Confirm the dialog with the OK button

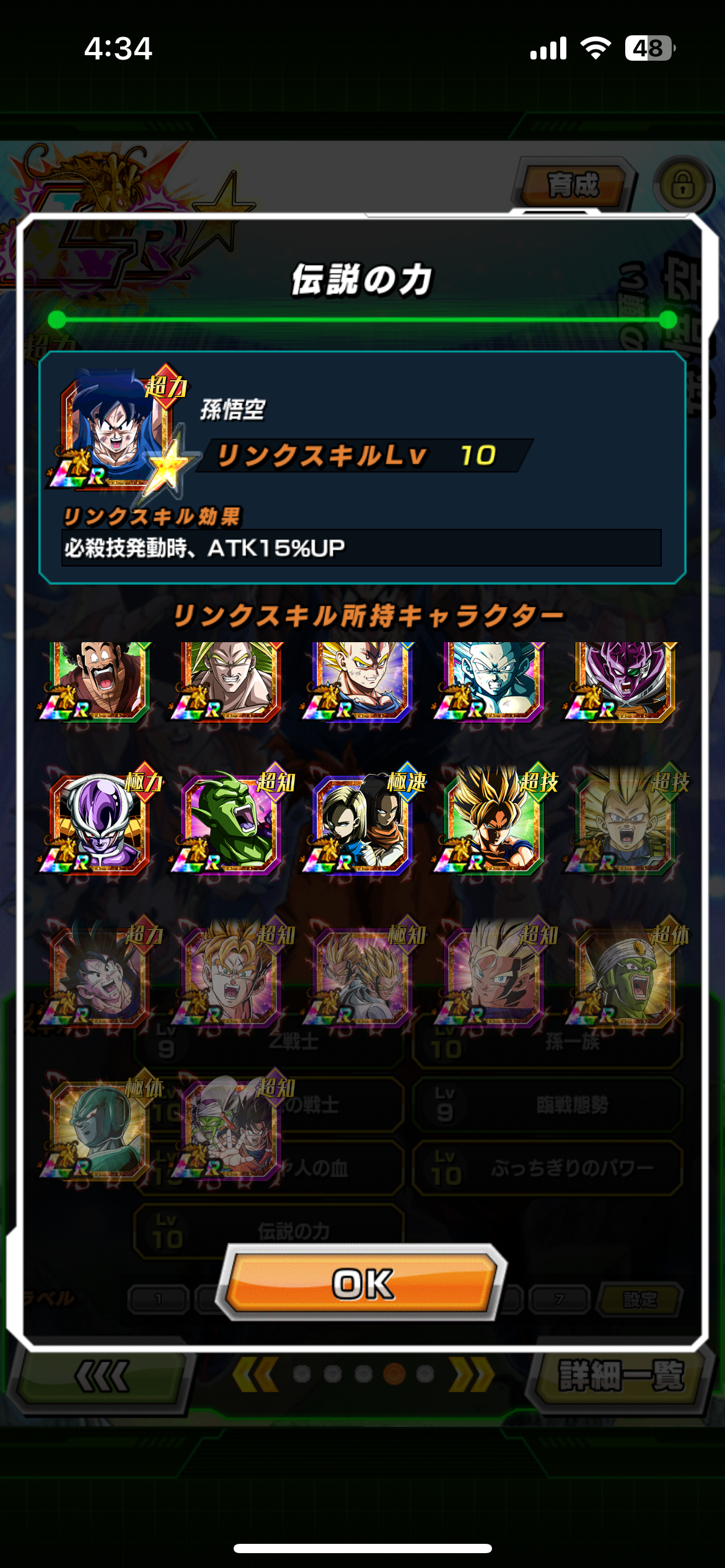pos(362,1283)
